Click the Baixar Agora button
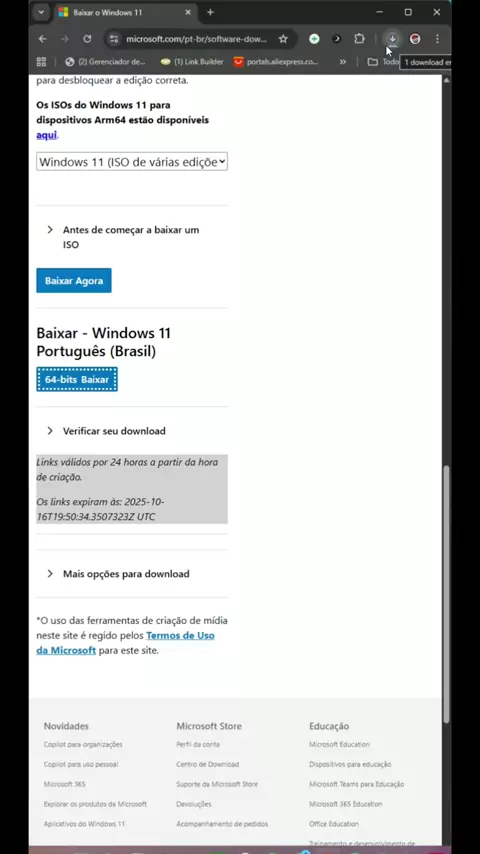This screenshot has height=854, width=480. pyautogui.click(x=74, y=280)
